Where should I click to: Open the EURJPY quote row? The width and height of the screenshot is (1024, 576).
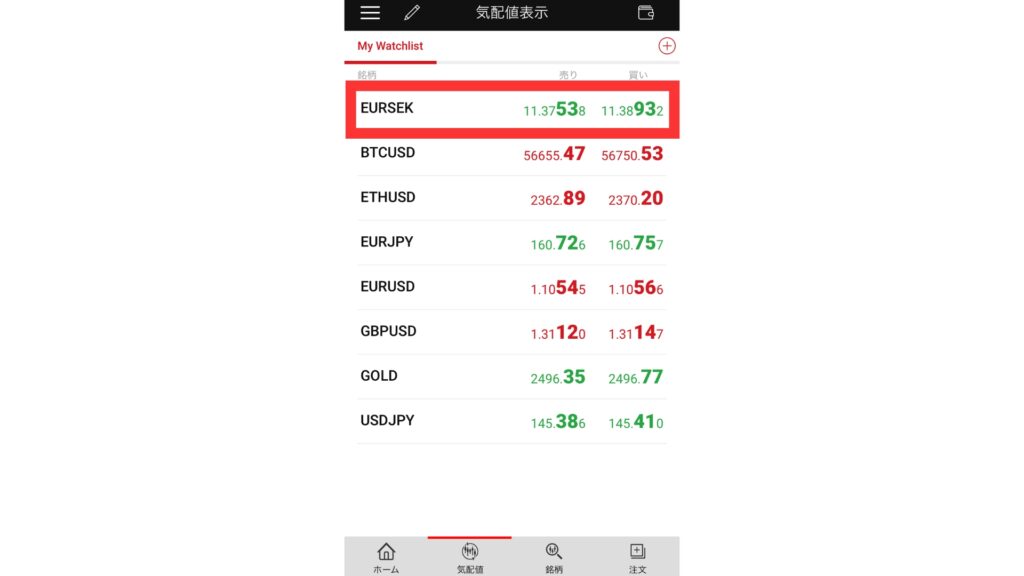pos(512,242)
